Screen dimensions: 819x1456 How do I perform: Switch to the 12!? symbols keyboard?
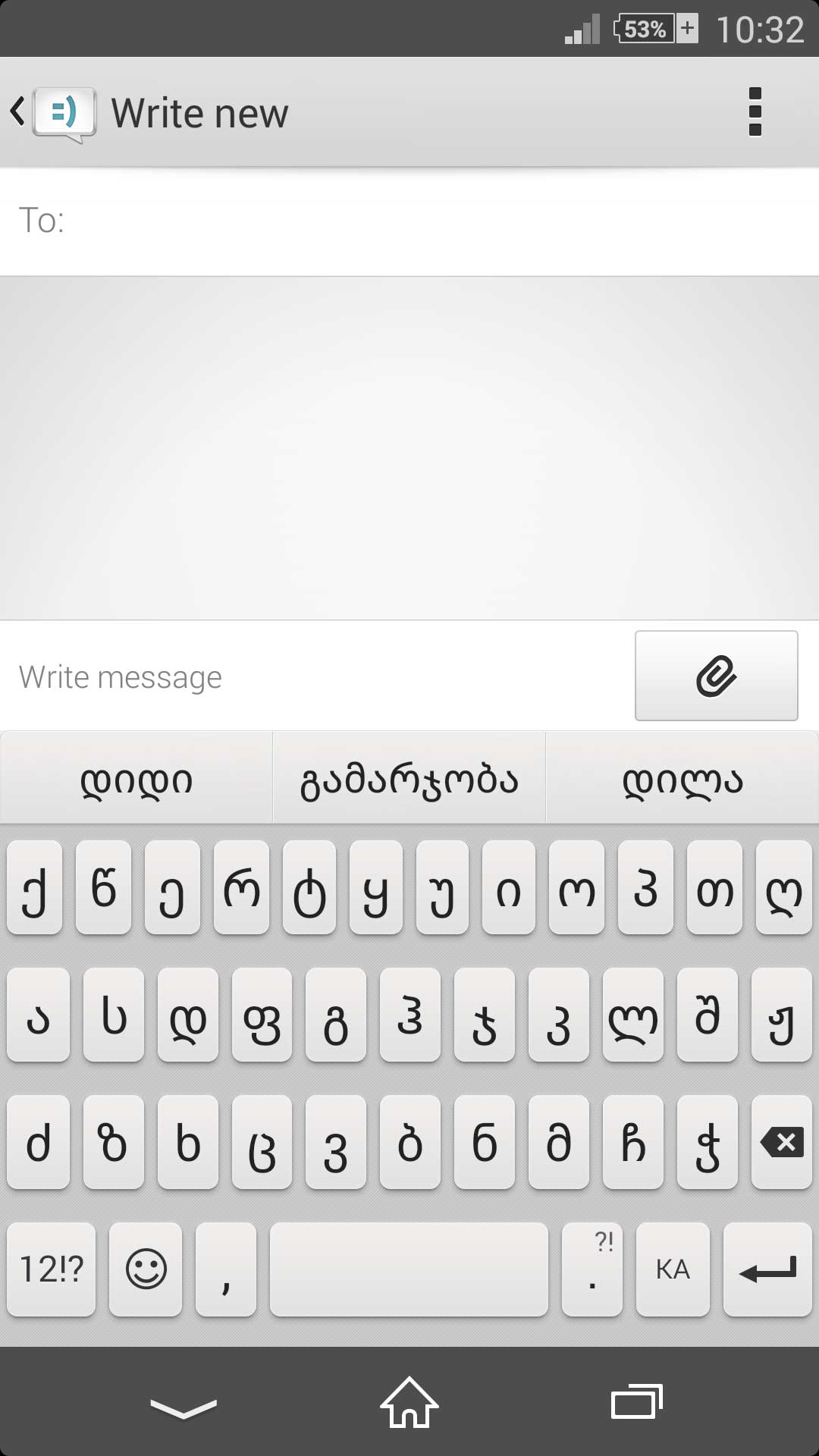tap(51, 1269)
